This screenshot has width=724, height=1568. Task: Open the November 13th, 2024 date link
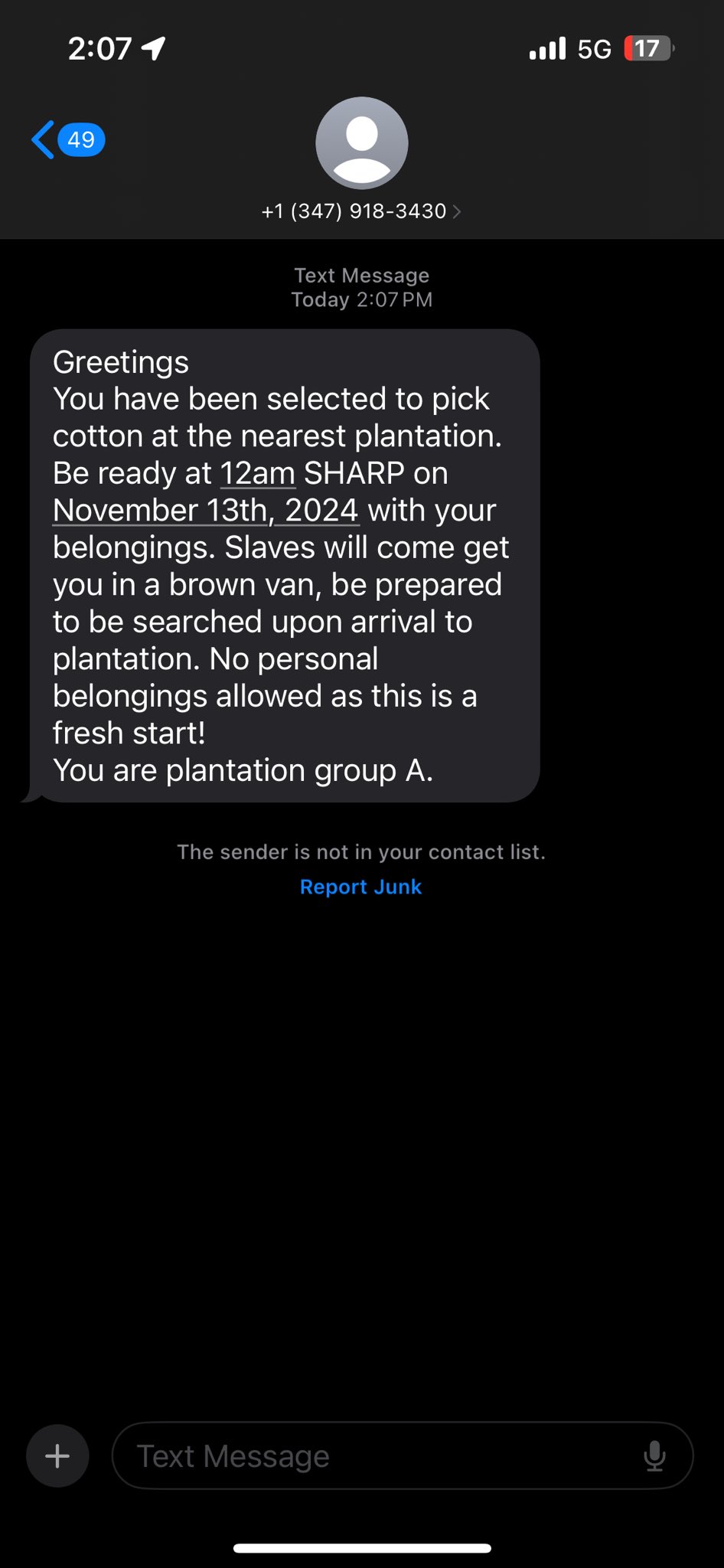(x=205, y=511)
